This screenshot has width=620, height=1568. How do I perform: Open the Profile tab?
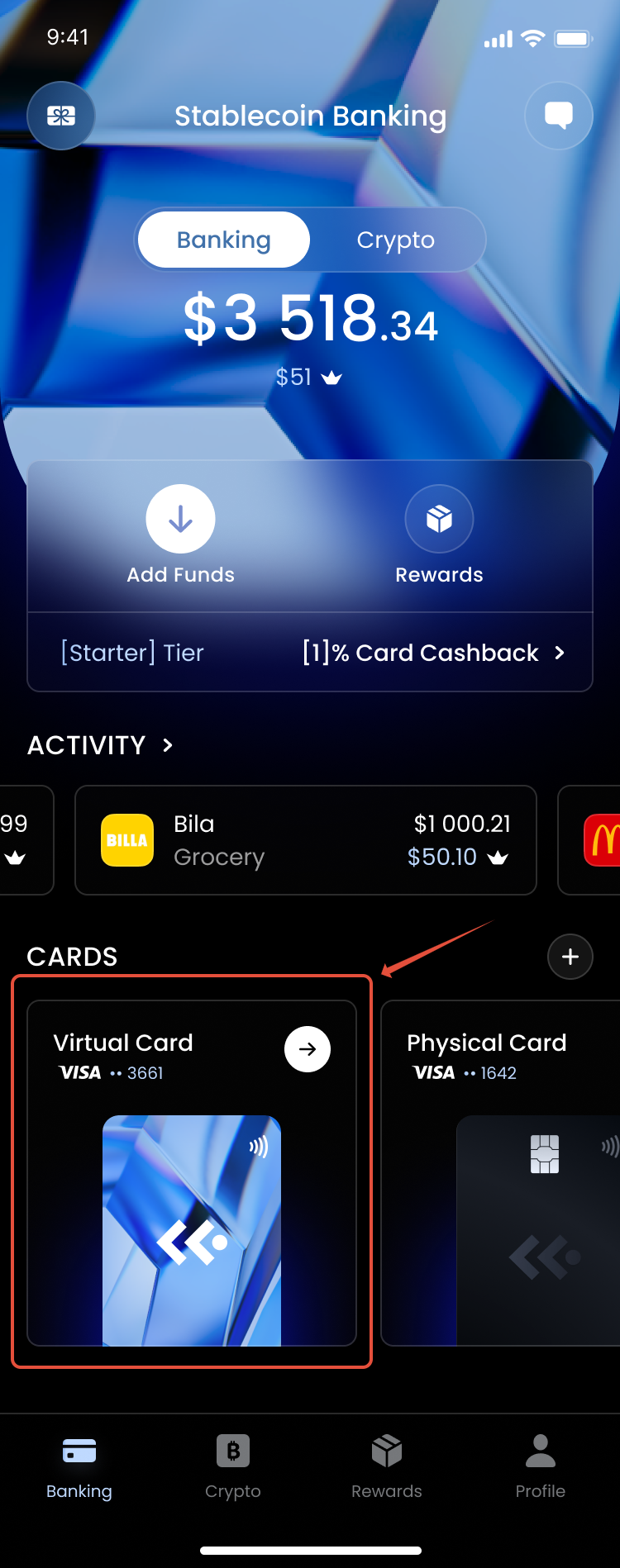541,1466
